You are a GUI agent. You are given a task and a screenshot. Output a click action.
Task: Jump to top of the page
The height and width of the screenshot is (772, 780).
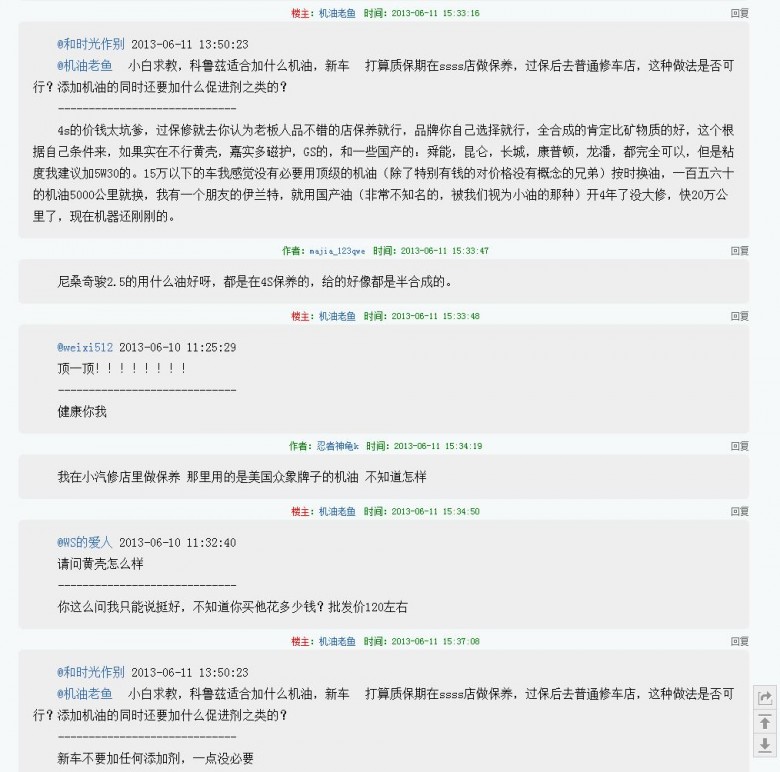pos(765,722)
